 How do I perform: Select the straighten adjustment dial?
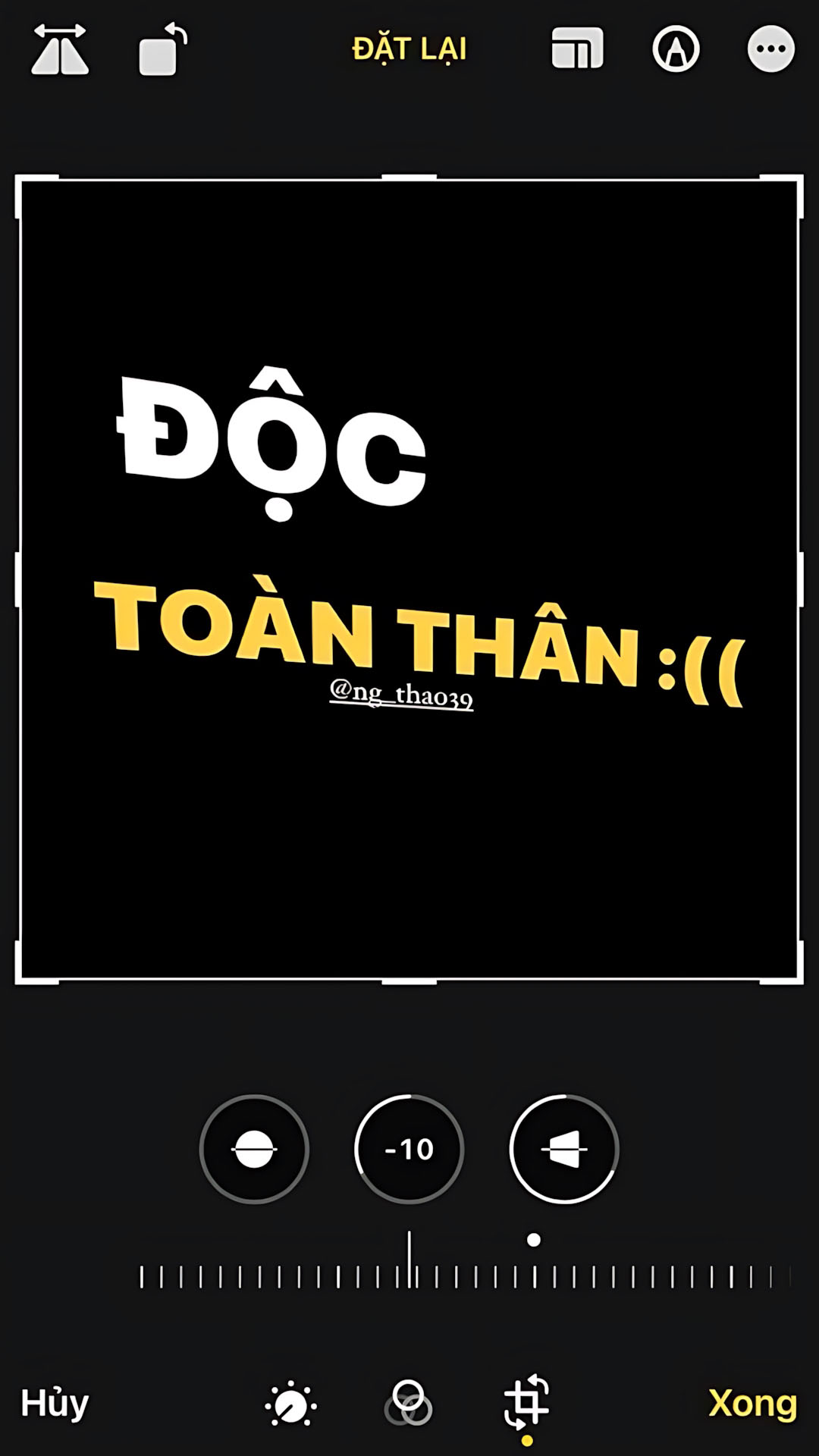[x=254, y=1149]
